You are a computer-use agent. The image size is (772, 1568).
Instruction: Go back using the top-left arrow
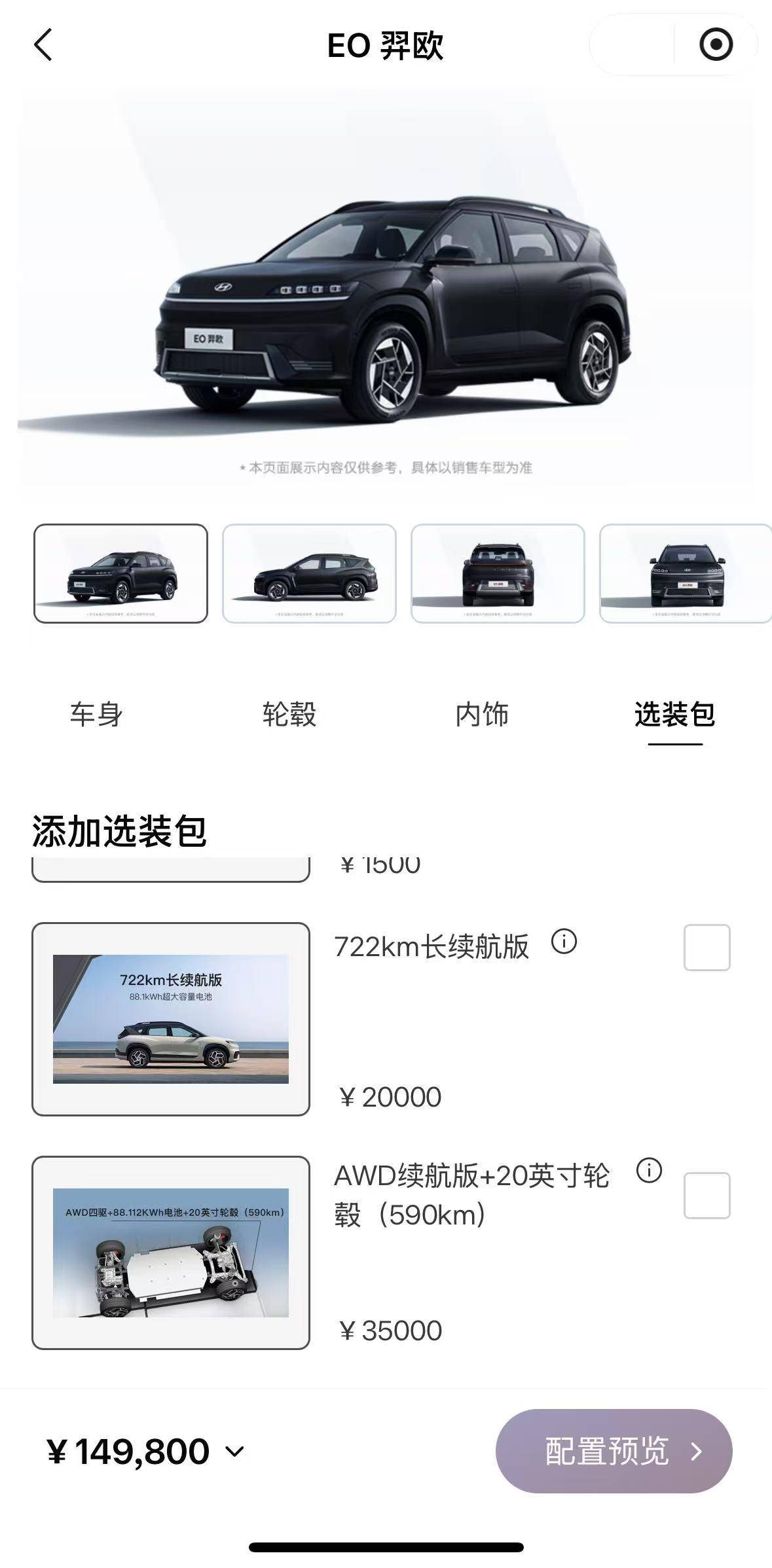pos(43,45)
